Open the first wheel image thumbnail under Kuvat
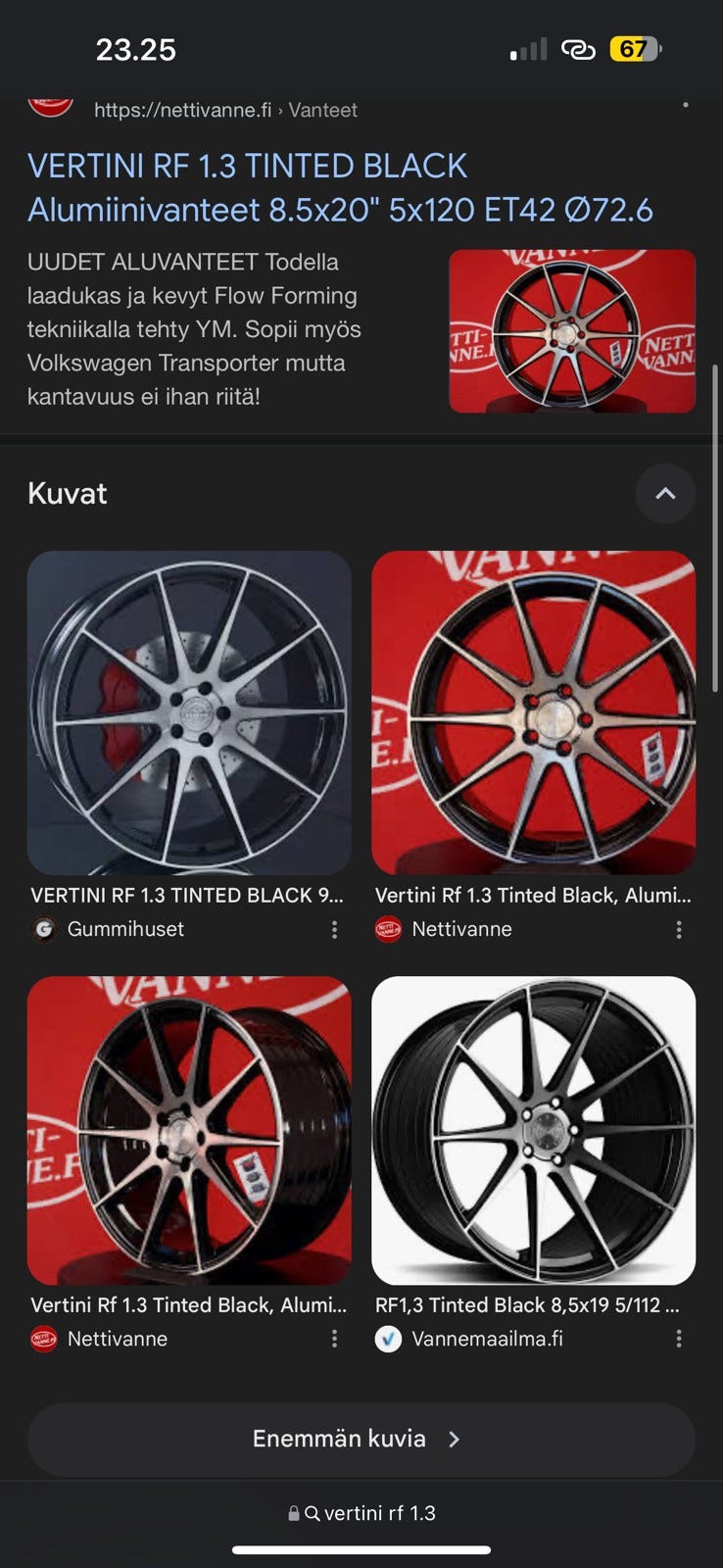723x1568 pixels. pyautogui.click(x=190, y=711)
